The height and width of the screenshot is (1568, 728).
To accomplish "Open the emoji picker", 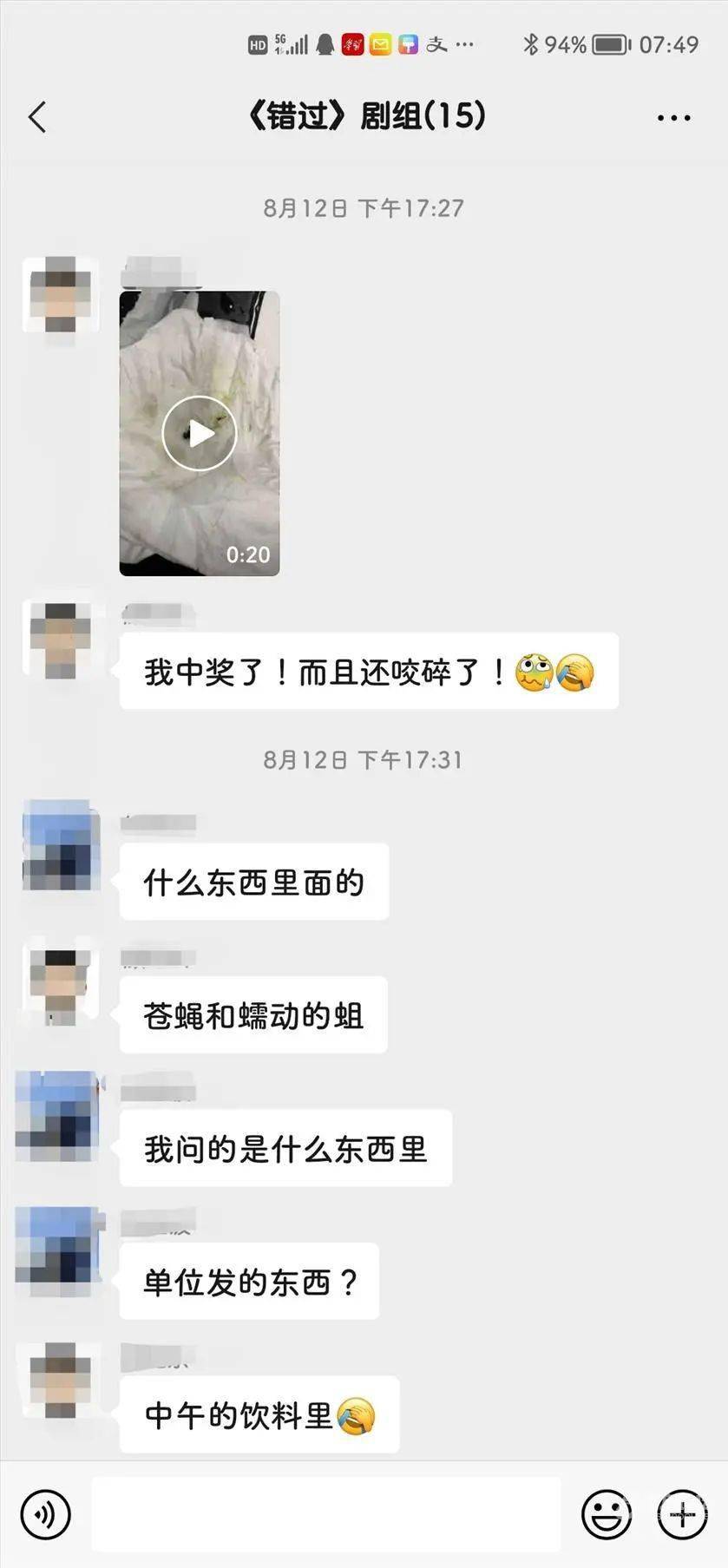I will coord(606,1515).
